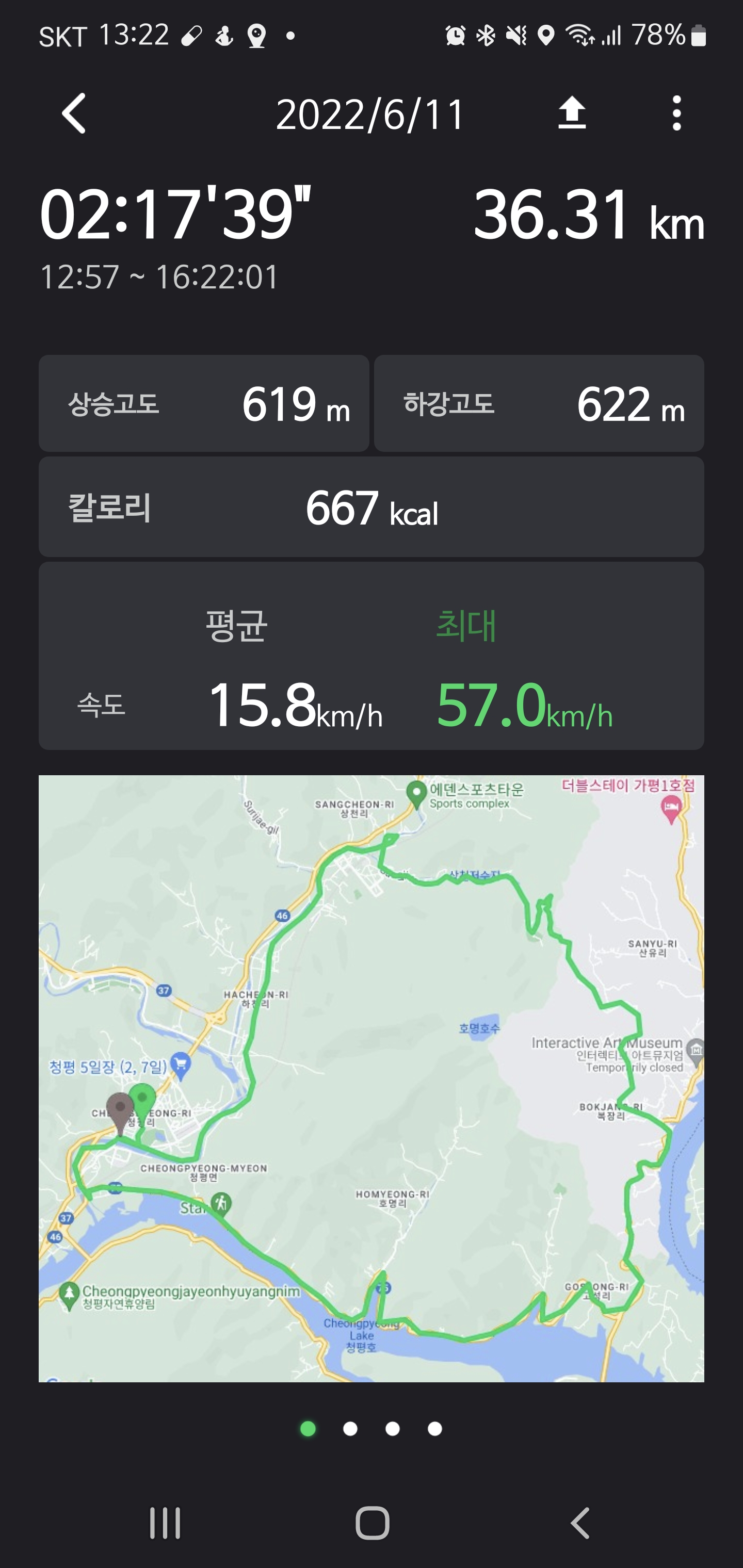Viewport: 743px width, 1568px height.
Task: Upload this ride record
Action: 571,114
